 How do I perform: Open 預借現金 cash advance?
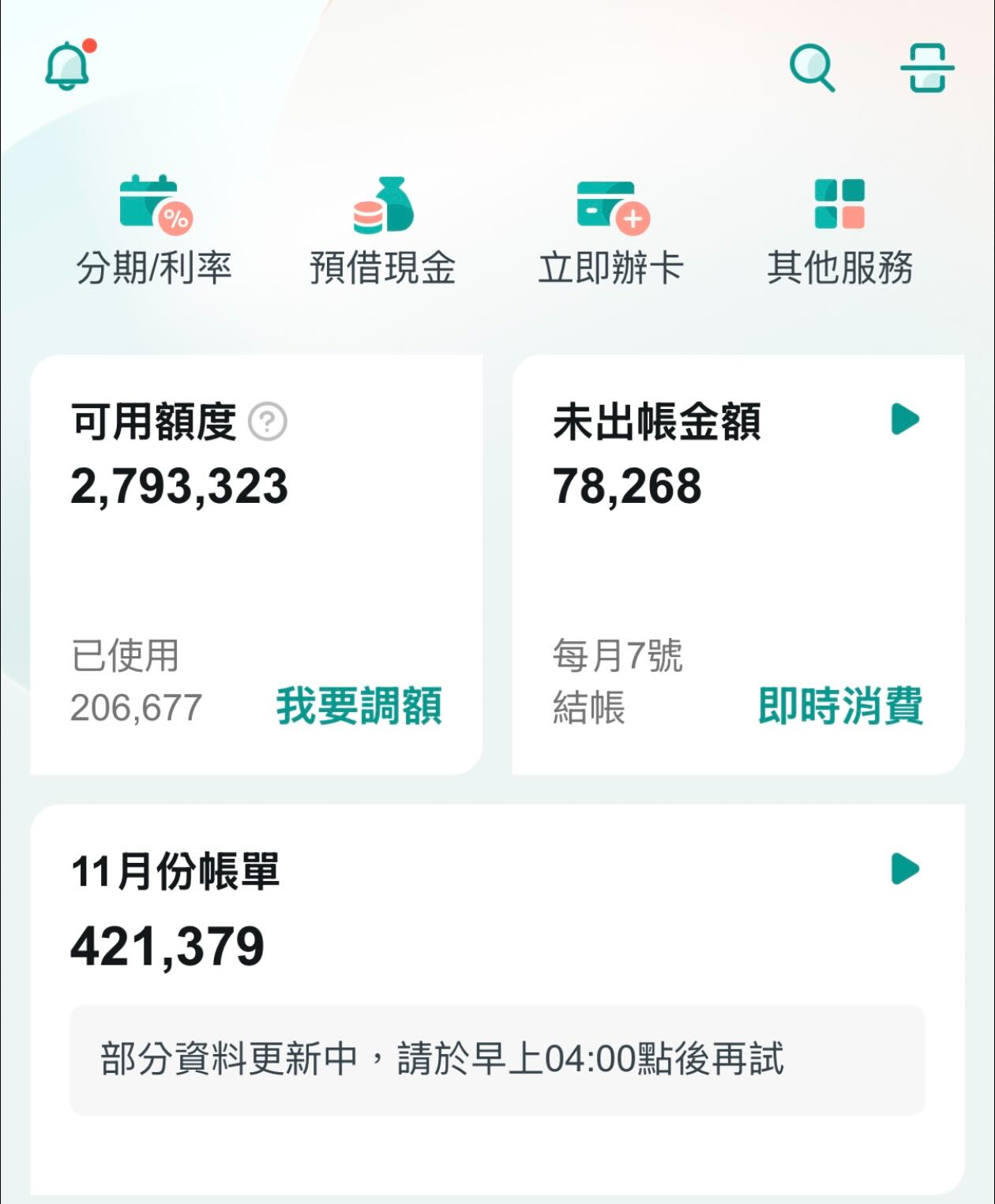[383, 231]
